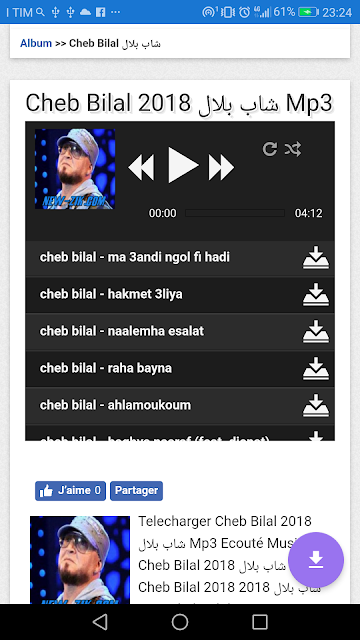
Task: Skip to the previous track
Action: [x=141, y=167]
